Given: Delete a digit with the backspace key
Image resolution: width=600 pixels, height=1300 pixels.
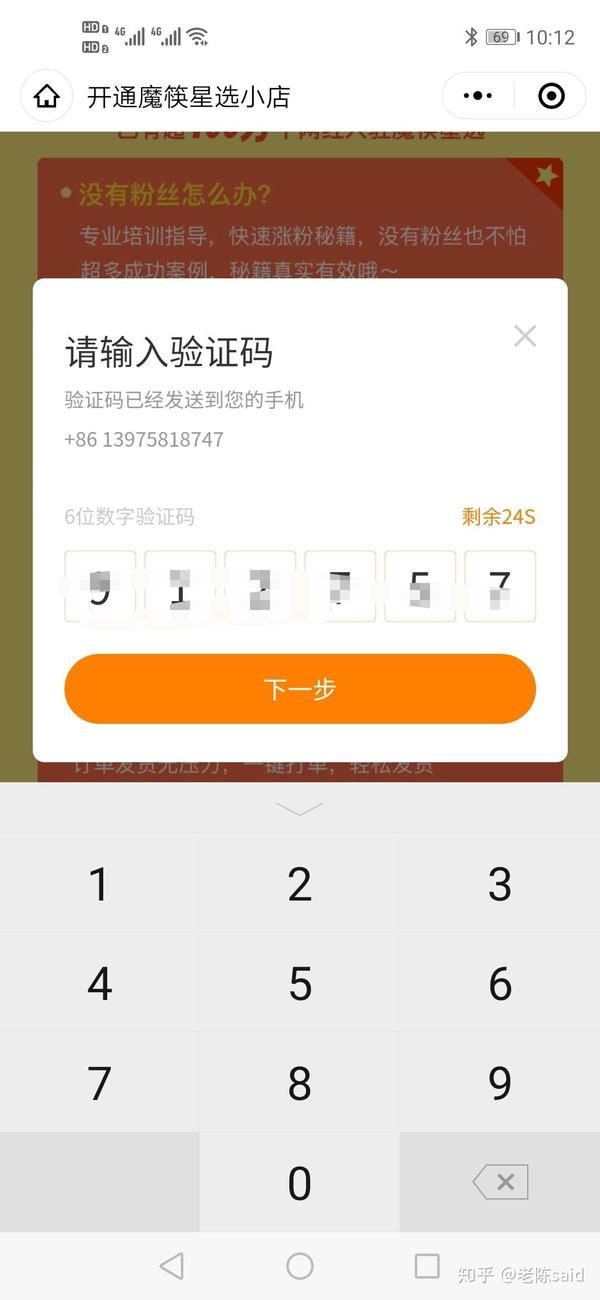Looking at the screenshot, I should click(500, 1182).
